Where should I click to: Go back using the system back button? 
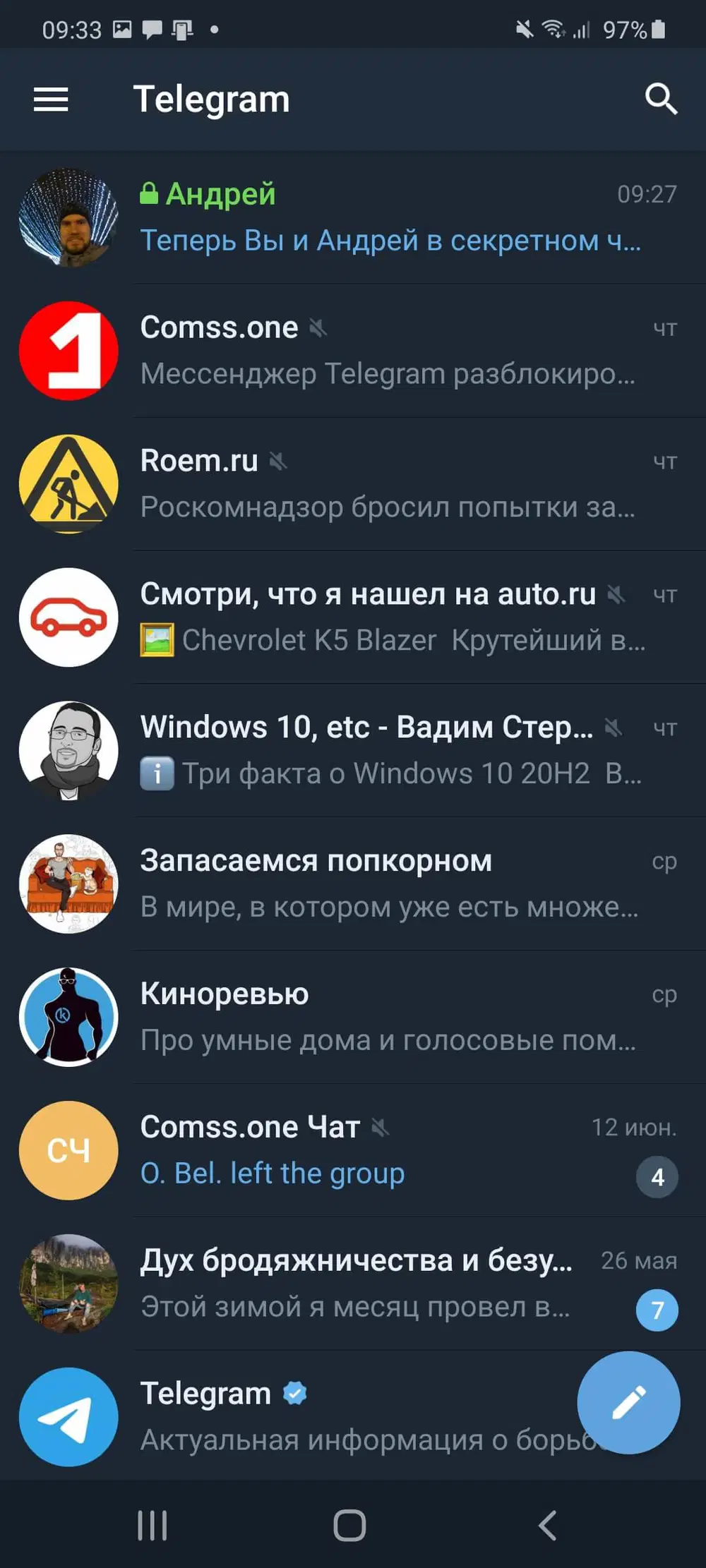pyautogui.click(x=548, y=1526)
